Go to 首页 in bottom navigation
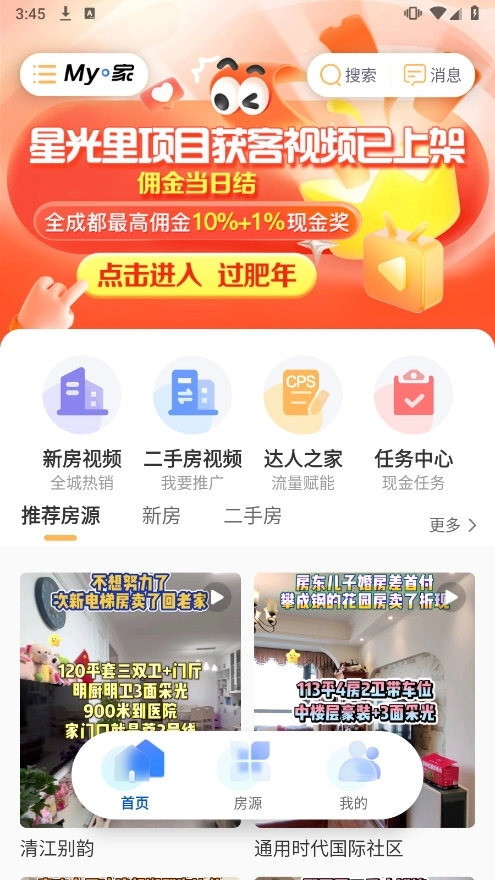 click(x=135, y=776)
